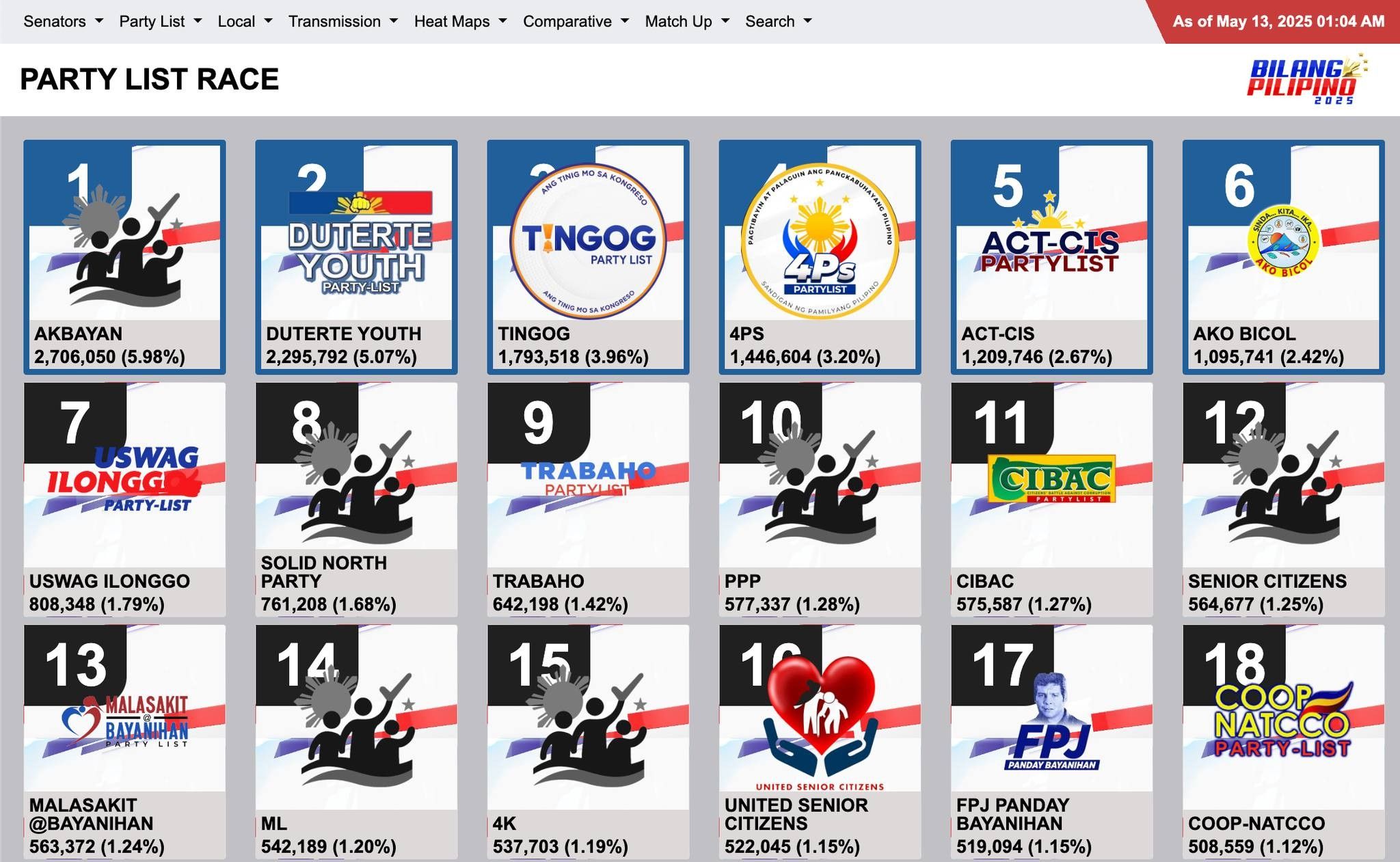1400x862 pixels.
Task: Open the Party List dropdown
Action: click(x=160, y=21)
